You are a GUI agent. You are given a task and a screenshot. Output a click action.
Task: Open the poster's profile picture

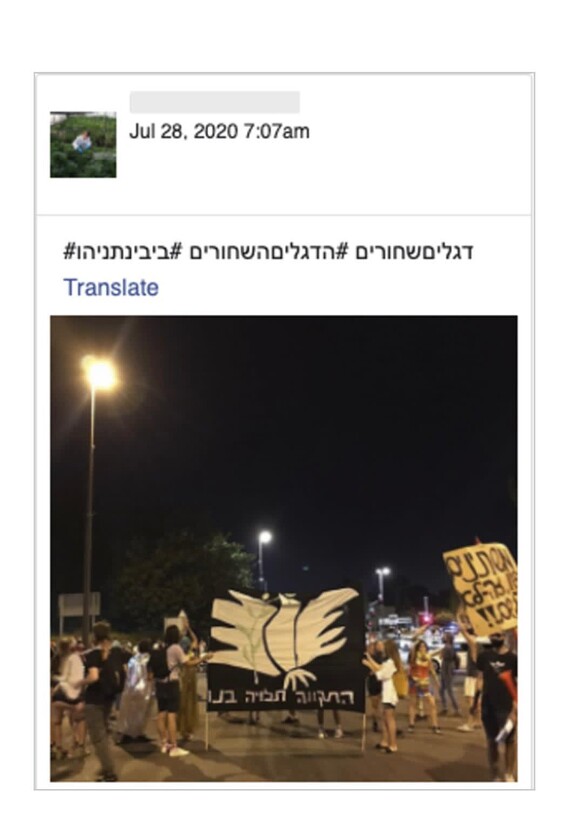point(83,145)
